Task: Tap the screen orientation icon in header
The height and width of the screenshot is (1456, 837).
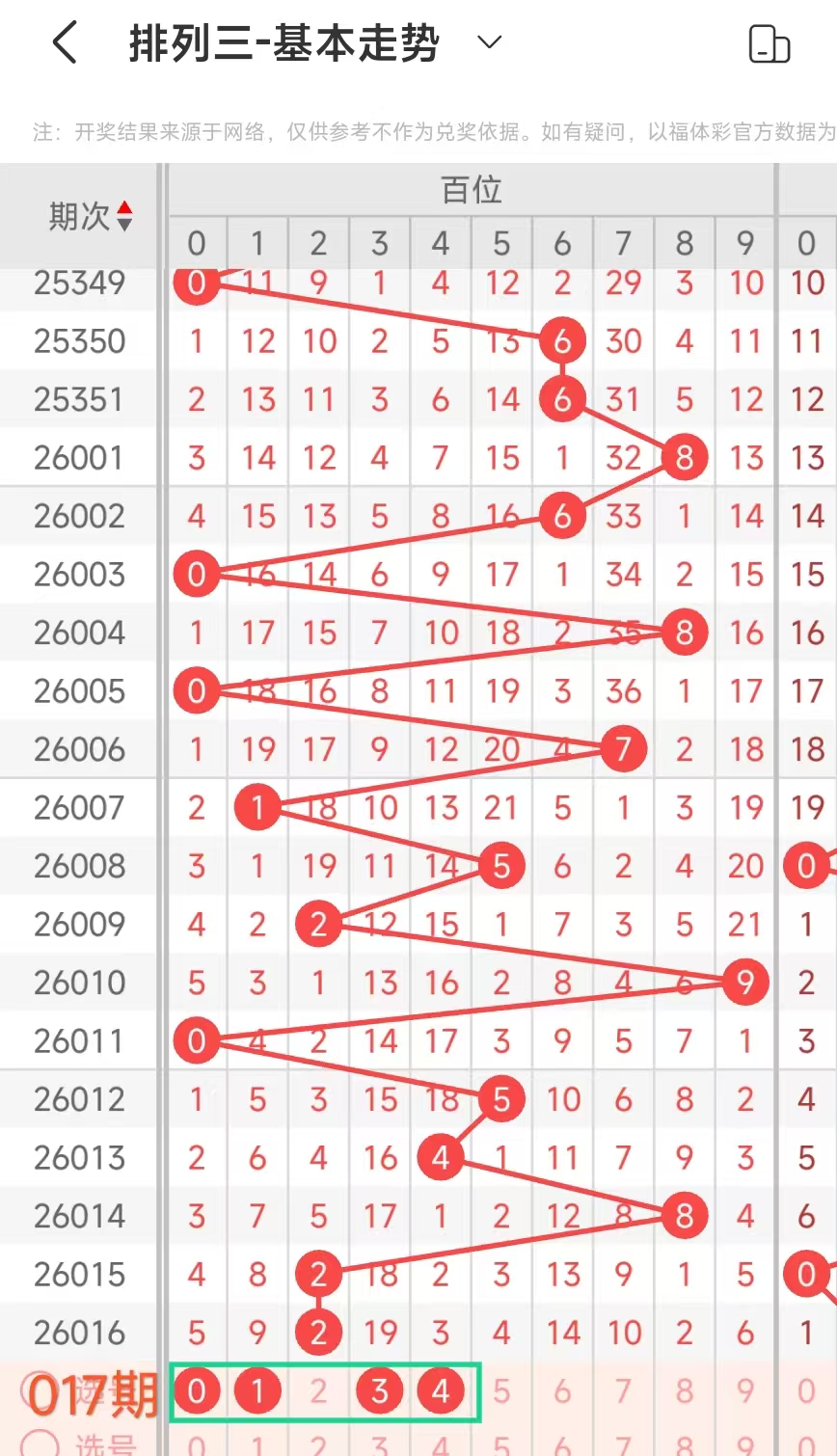Action: (769, 44)
